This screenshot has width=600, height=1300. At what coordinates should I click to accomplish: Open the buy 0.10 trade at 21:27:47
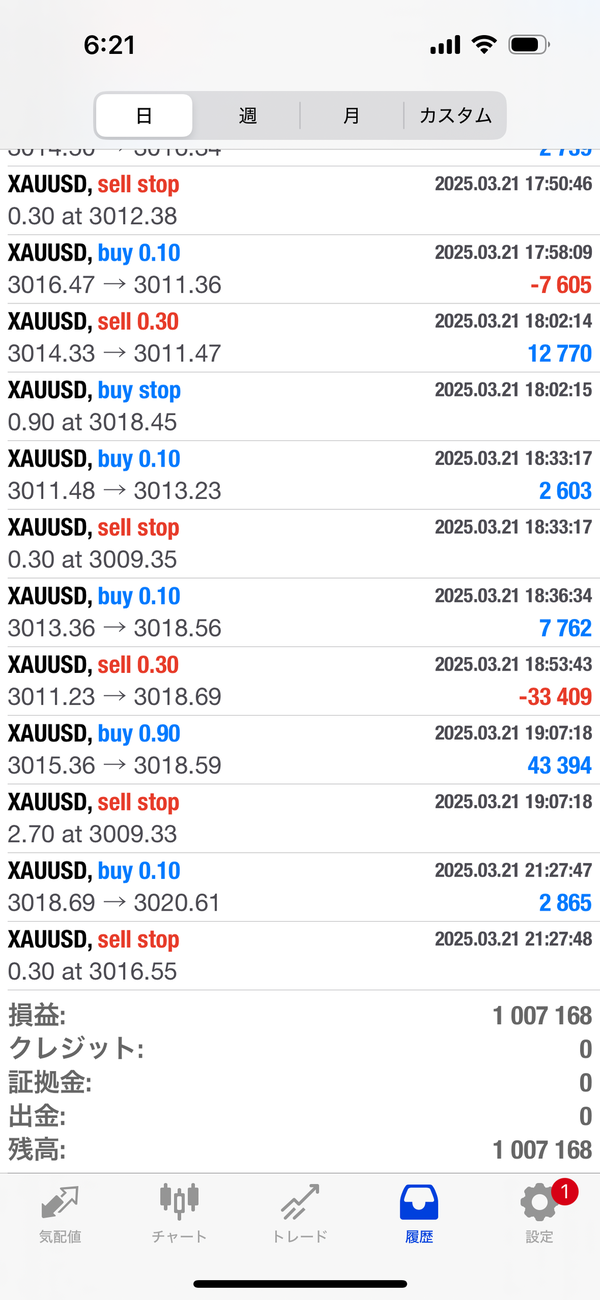pyautogui.click(x=300, y=887)
